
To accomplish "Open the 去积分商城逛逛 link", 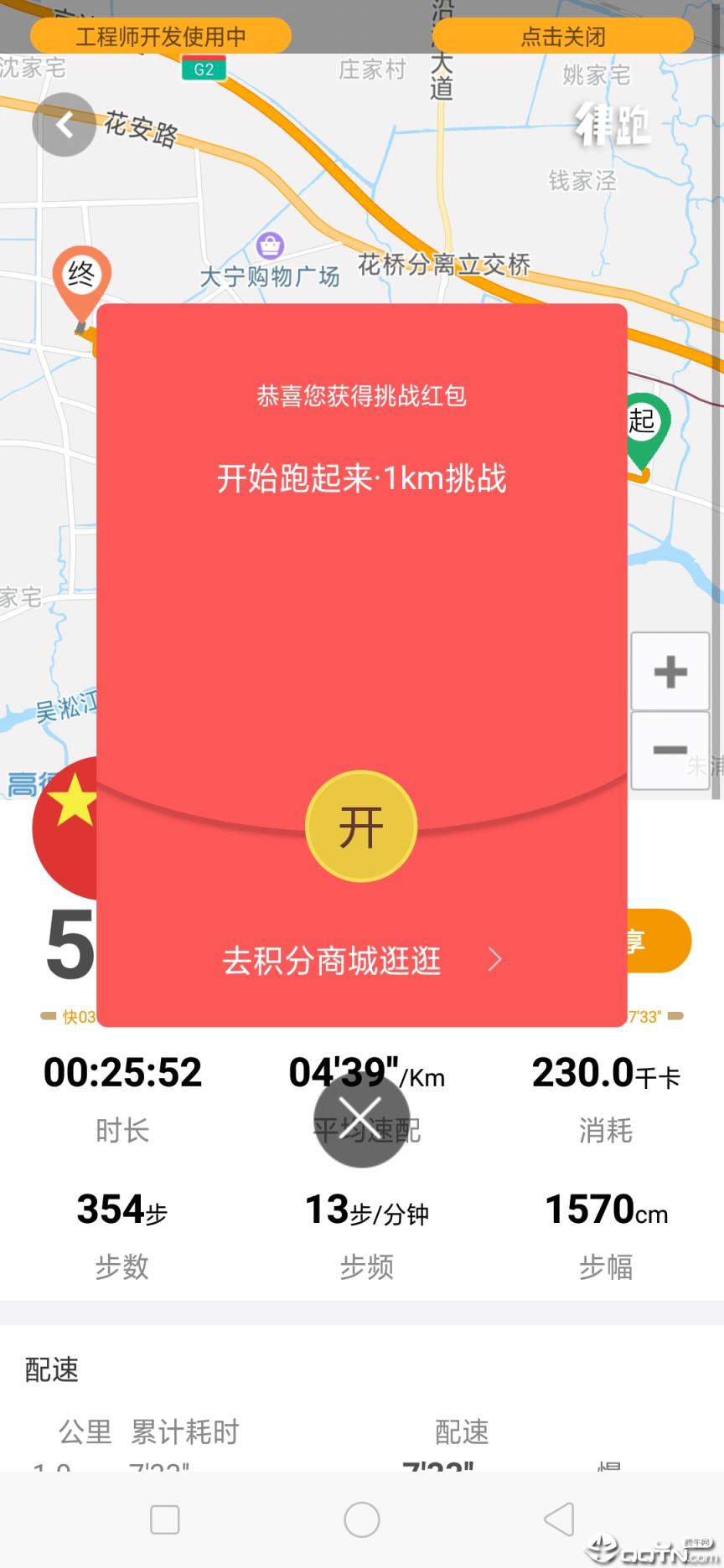I will point(334,960).
